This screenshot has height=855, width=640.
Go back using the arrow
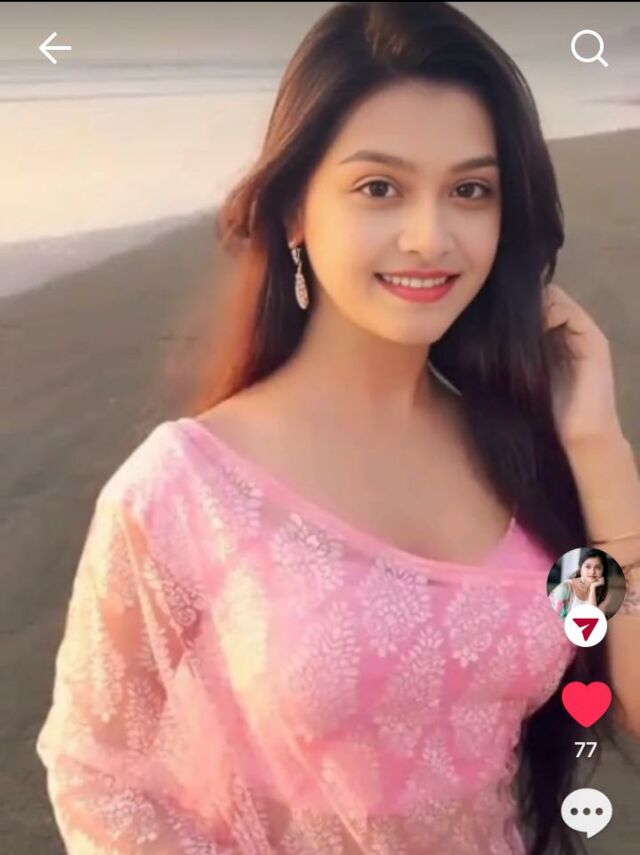point(55,47)
